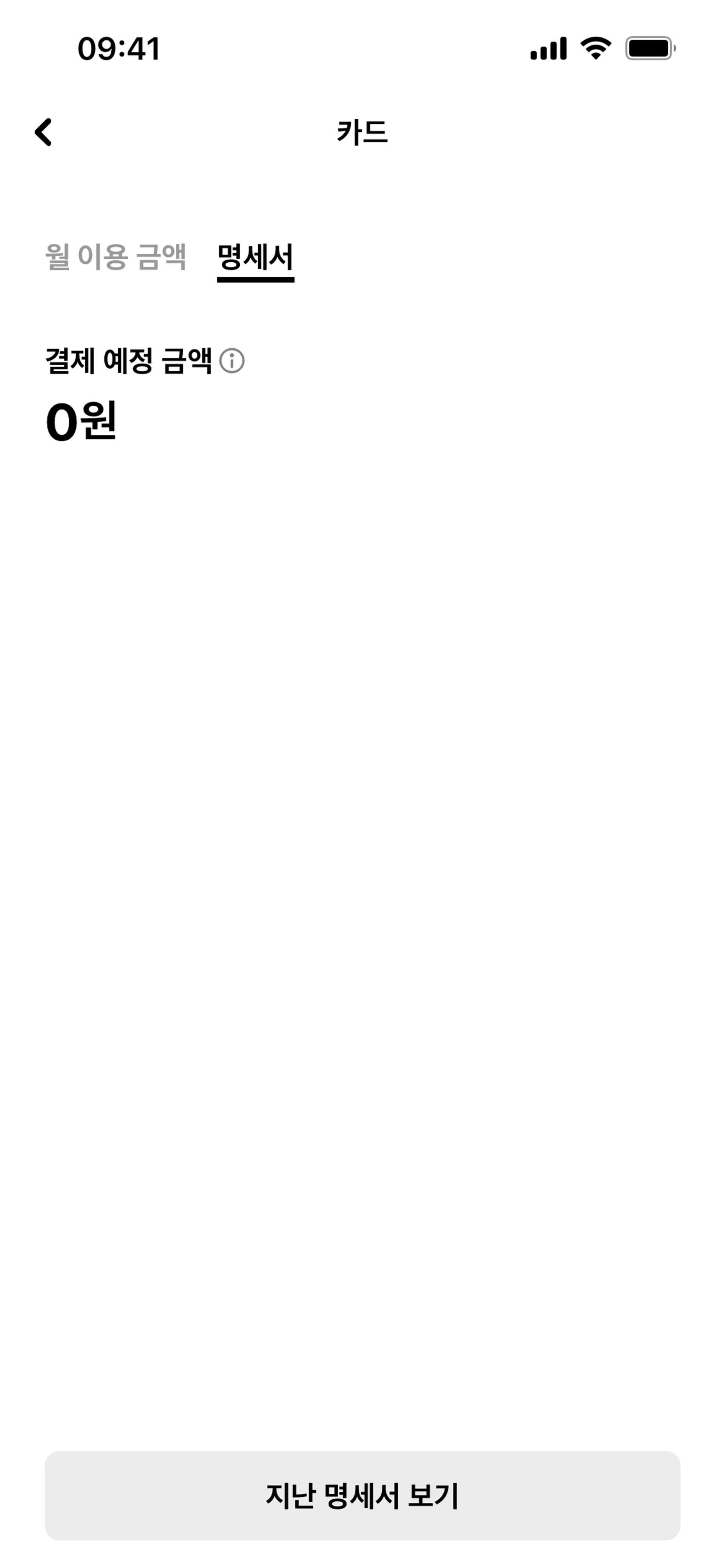The height and width of the screenshot is (1568, 725).
Task: Open info icon next to 결제 예정 금액
Action: (x=232, y=361)
